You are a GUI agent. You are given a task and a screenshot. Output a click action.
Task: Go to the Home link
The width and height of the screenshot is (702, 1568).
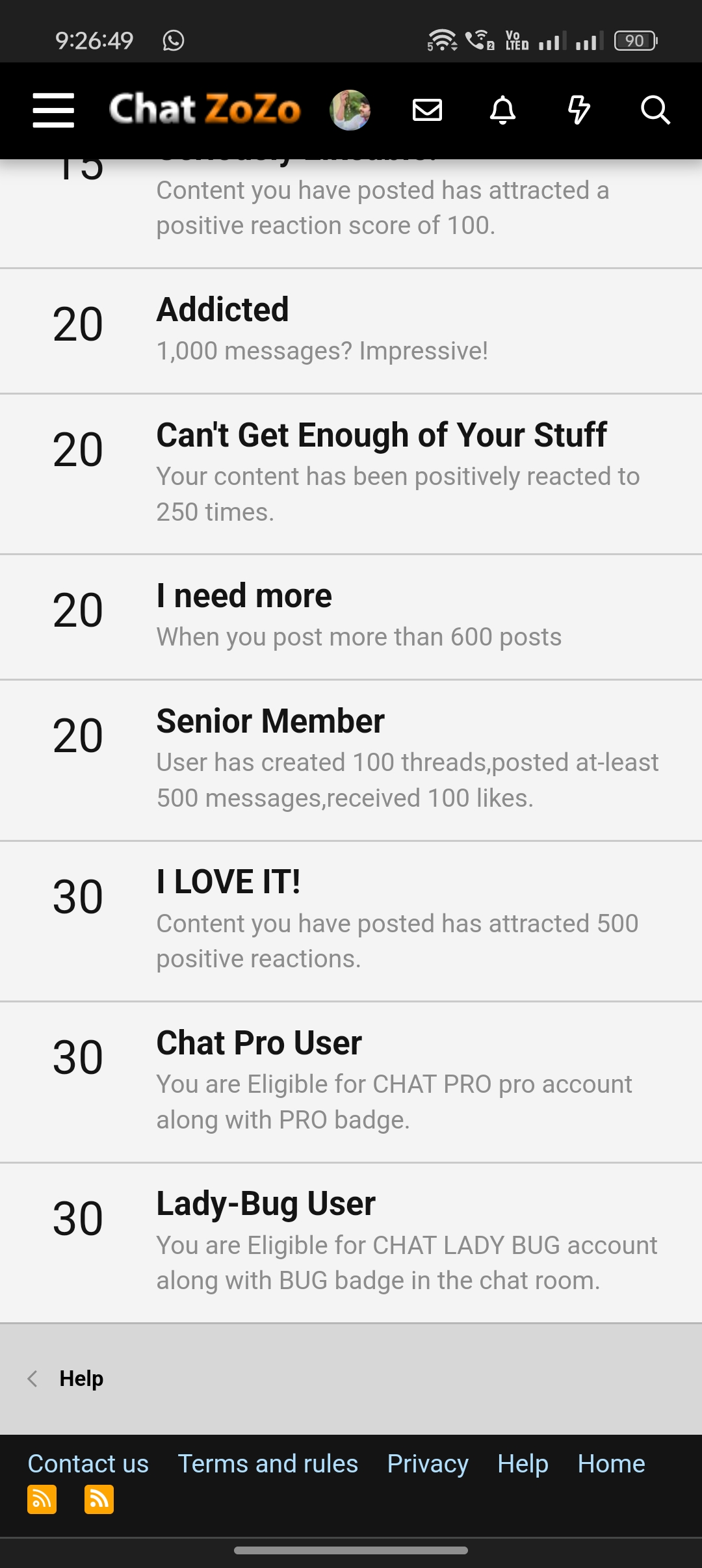point(611,1463)
